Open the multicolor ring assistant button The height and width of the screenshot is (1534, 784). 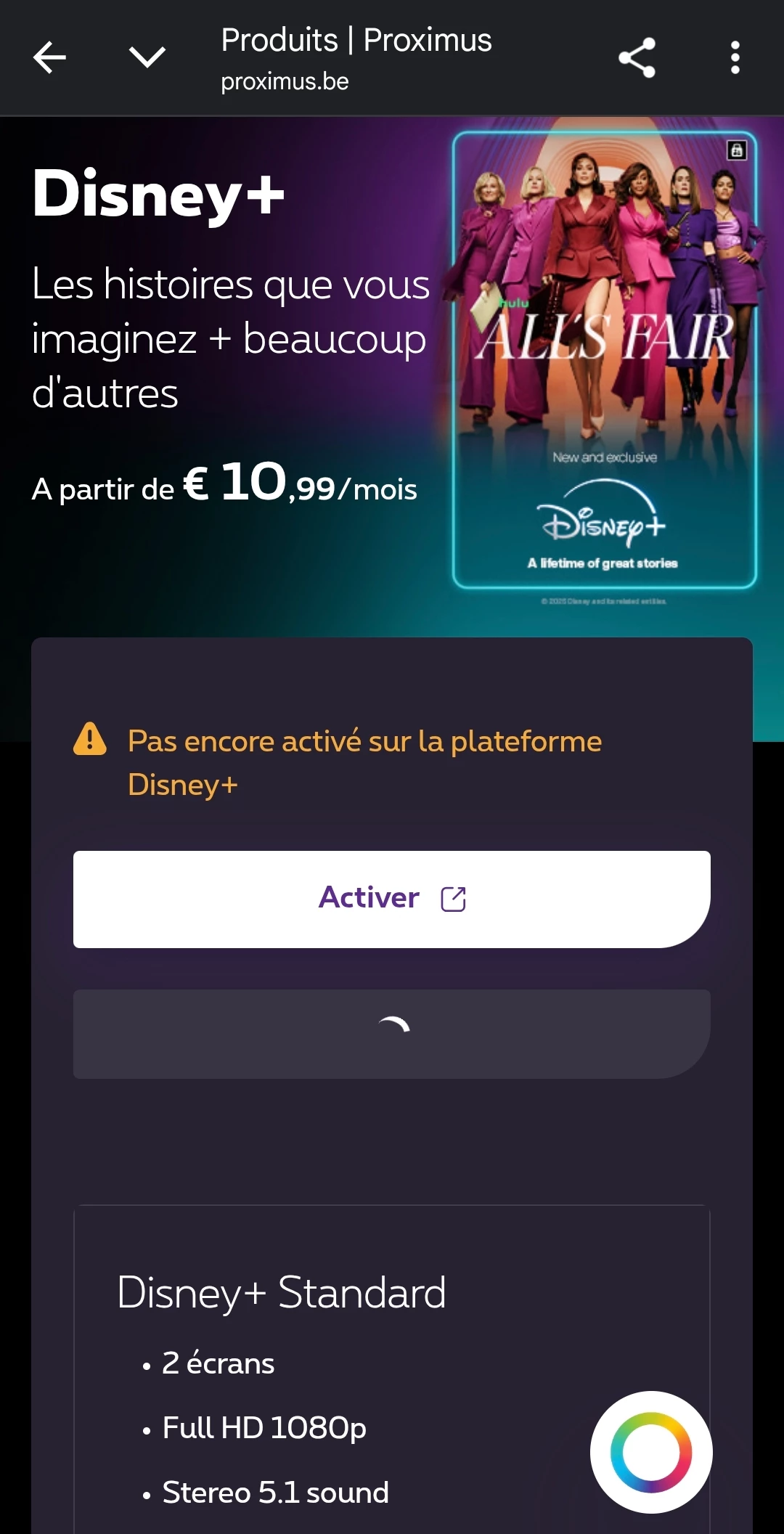(651, 1452)
